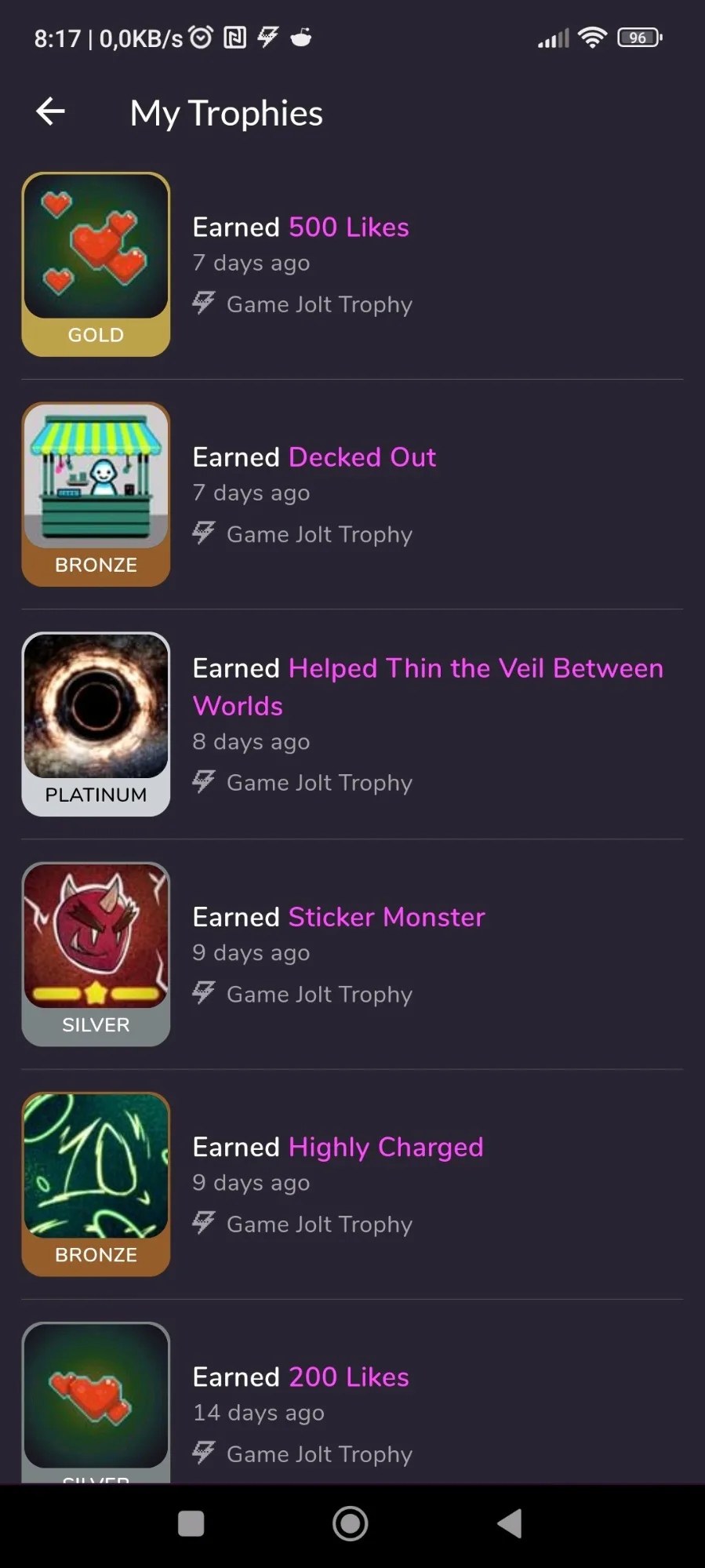Open the Decked Out trophy link
The width and height of the screenshot is (705, 1568).
click(362, 457)
